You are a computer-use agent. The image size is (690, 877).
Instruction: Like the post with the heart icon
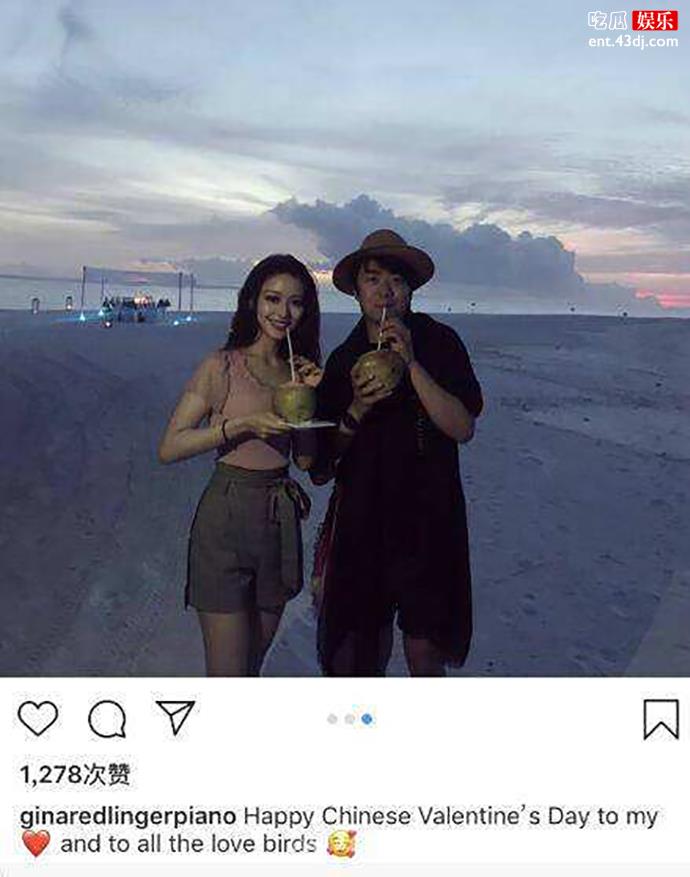click(38, 718)
